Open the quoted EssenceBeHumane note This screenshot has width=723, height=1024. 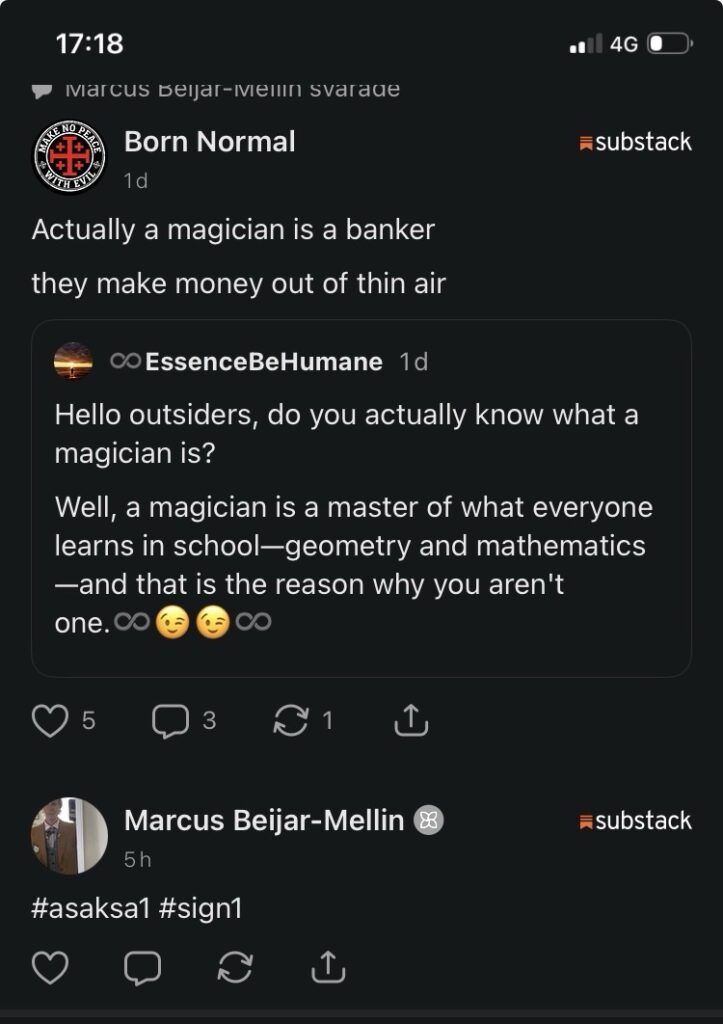[x=361, y=498]
